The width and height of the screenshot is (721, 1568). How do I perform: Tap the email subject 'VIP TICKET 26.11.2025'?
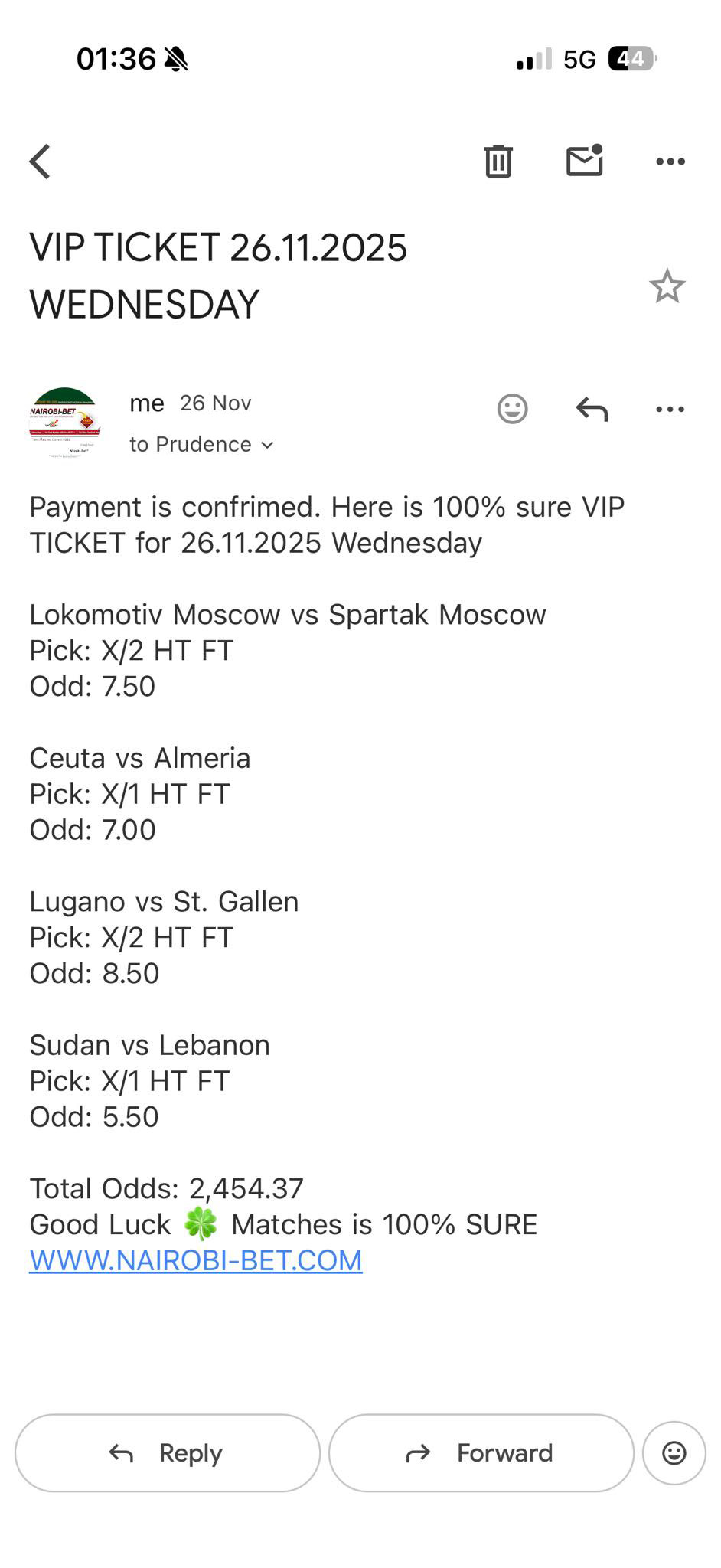click(218, 247)
